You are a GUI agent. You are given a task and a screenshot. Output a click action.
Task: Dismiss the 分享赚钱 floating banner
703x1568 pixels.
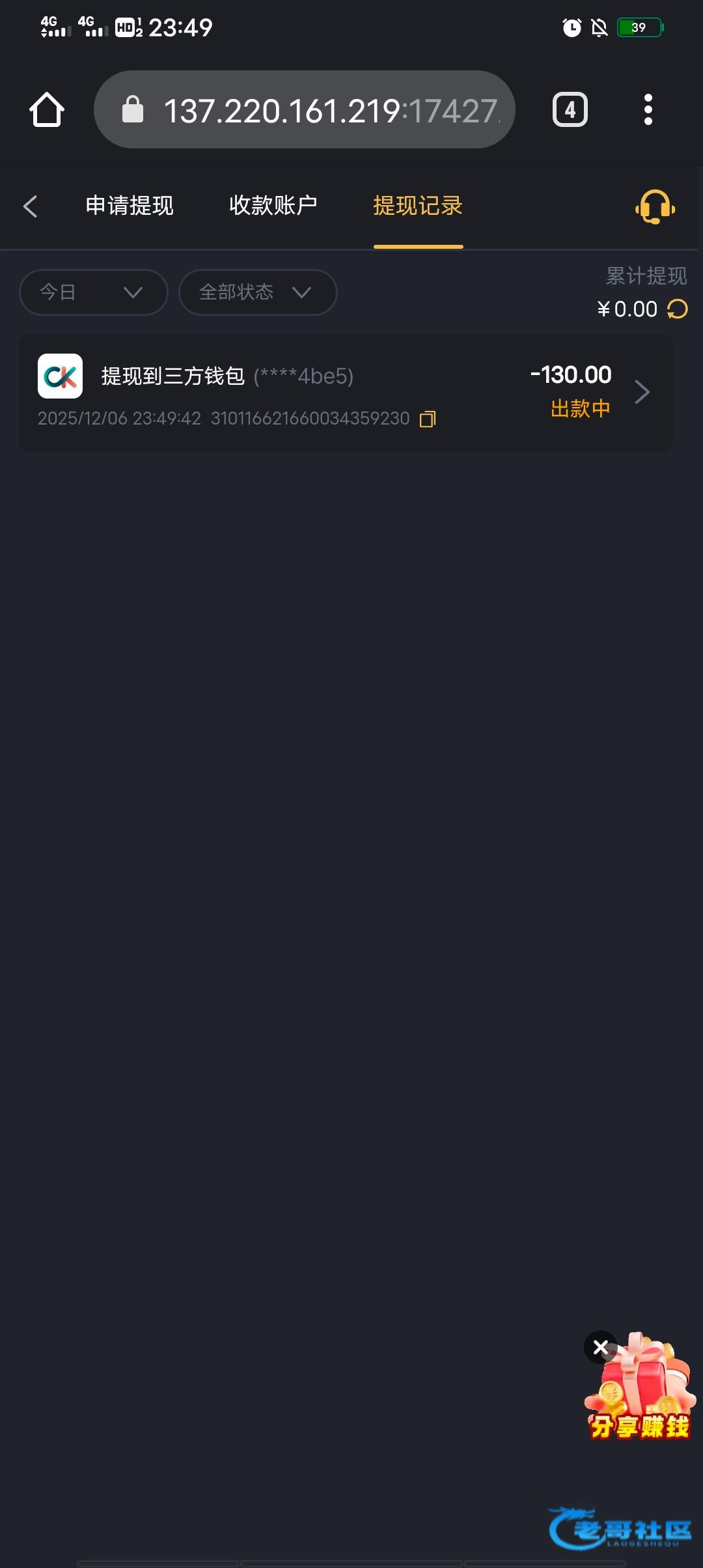point(600,1347)
